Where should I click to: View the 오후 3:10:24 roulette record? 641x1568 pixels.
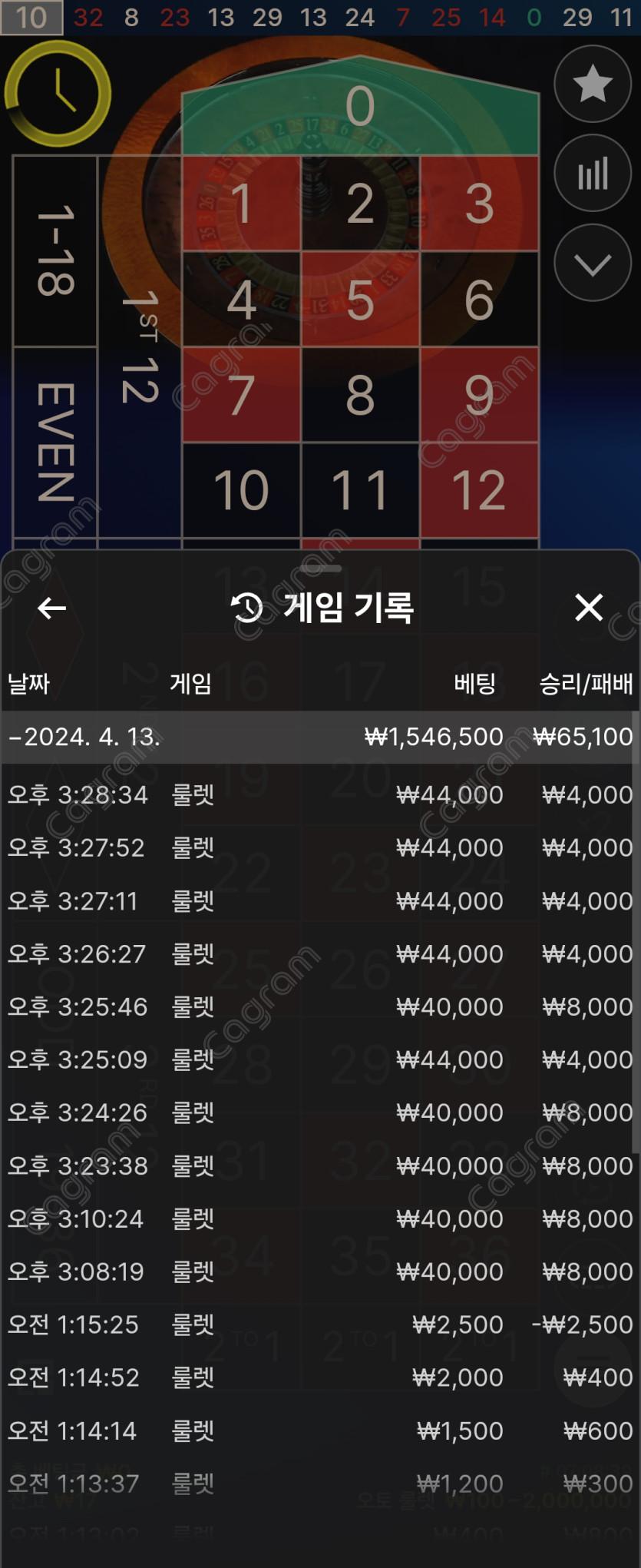pyautogui.click(x=319, y=1218)
